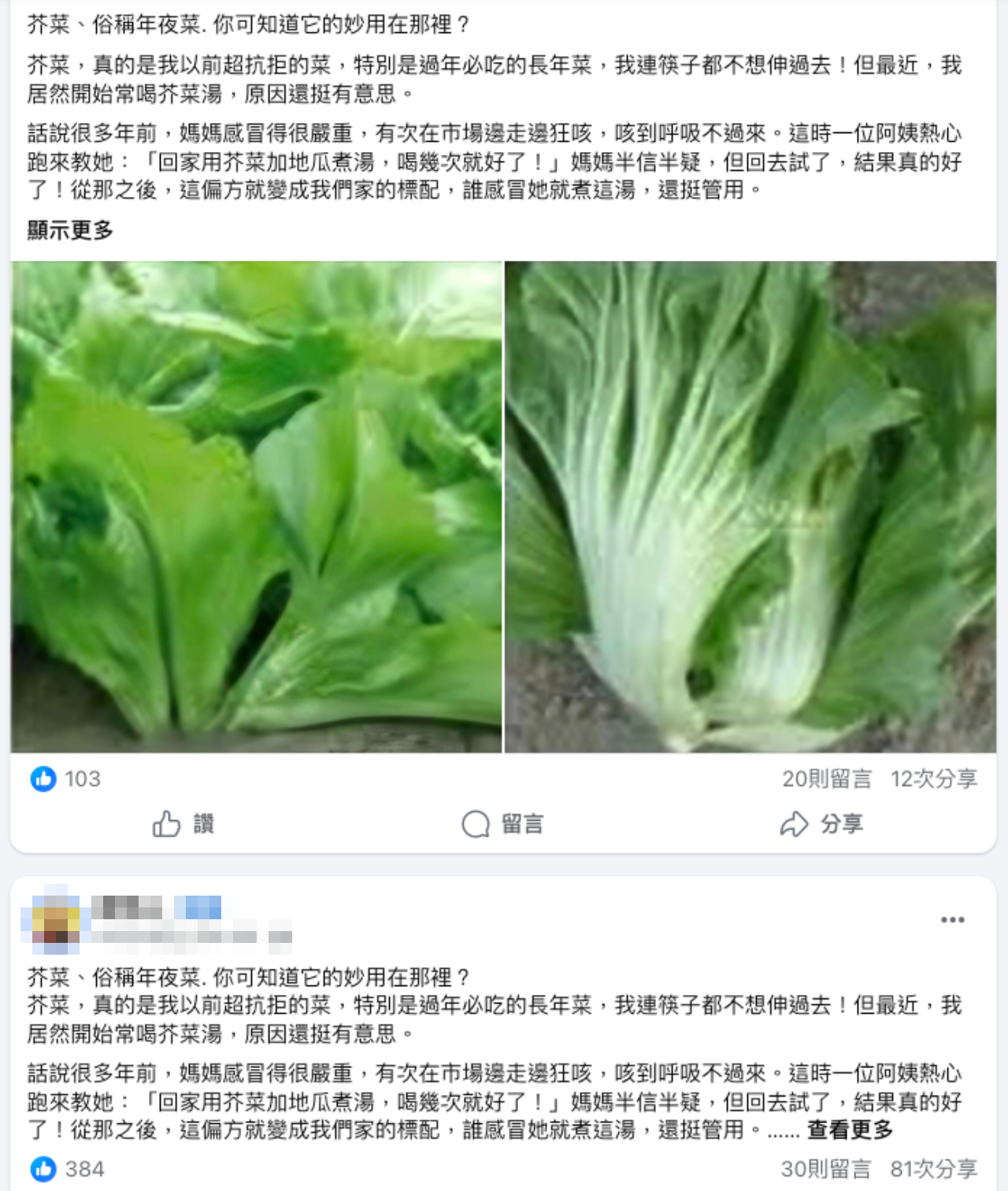Share the post using 分享 button
Screen dimensions: 1008x1191
click(821, 824)
